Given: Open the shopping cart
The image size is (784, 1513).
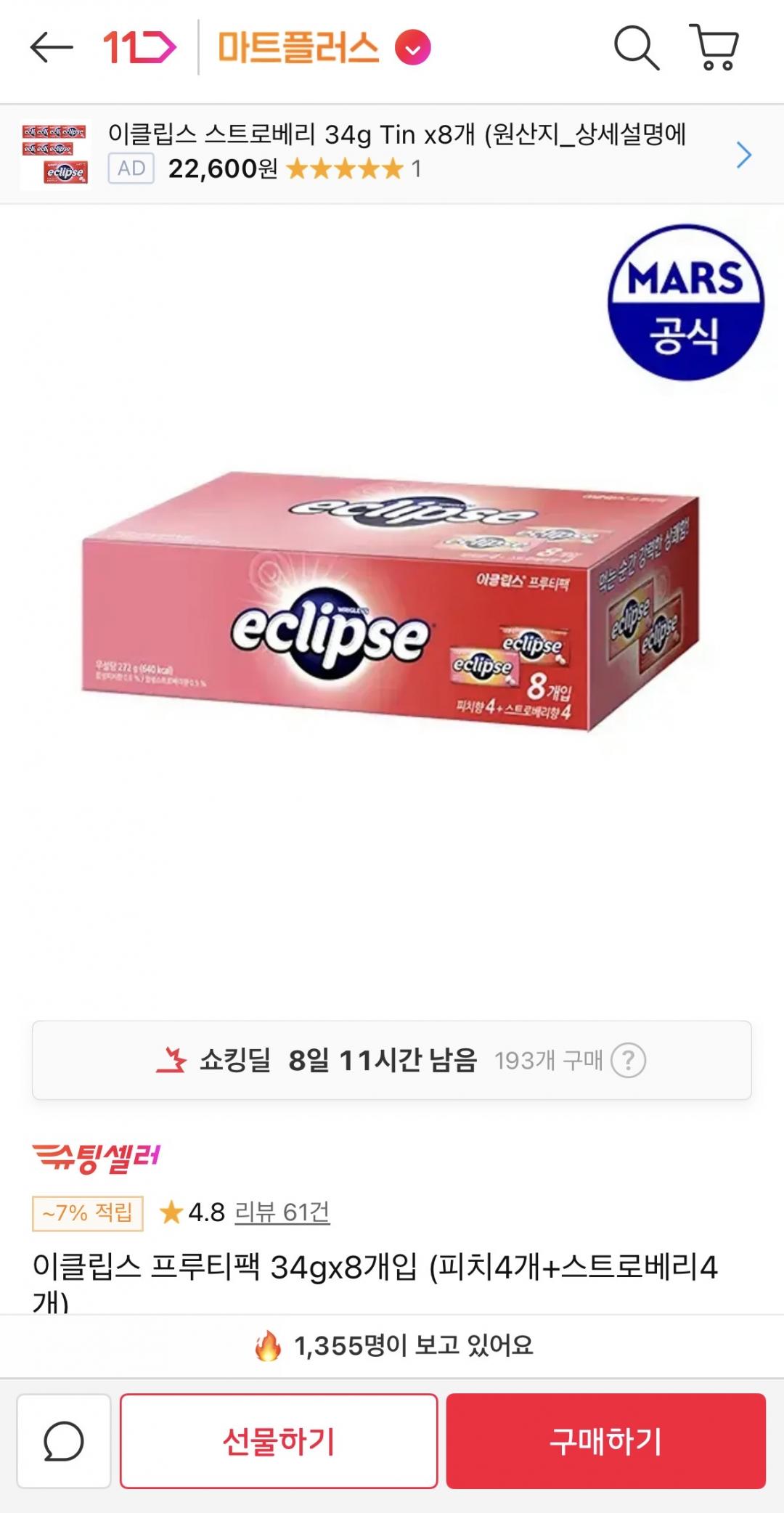Looking at the screenshot, I should coord(714,48).
